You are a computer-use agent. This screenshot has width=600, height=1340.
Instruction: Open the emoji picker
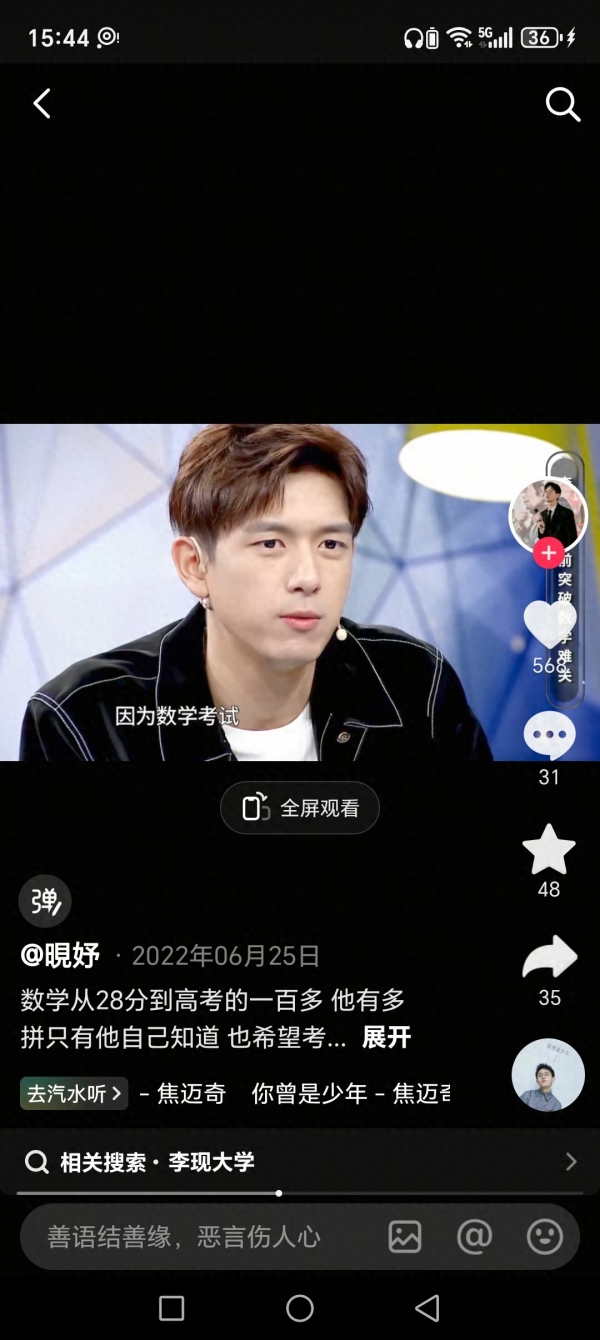click(545, 1237)
